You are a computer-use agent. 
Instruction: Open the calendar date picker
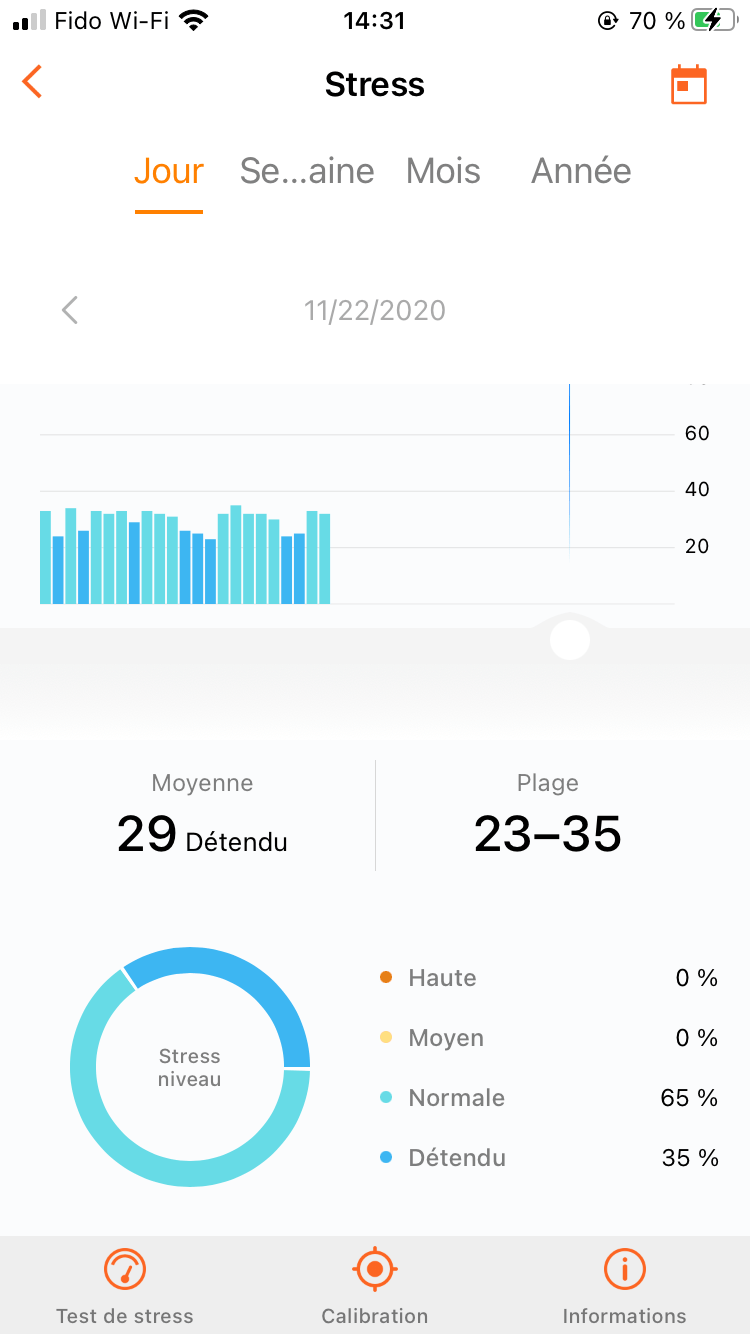688,85
